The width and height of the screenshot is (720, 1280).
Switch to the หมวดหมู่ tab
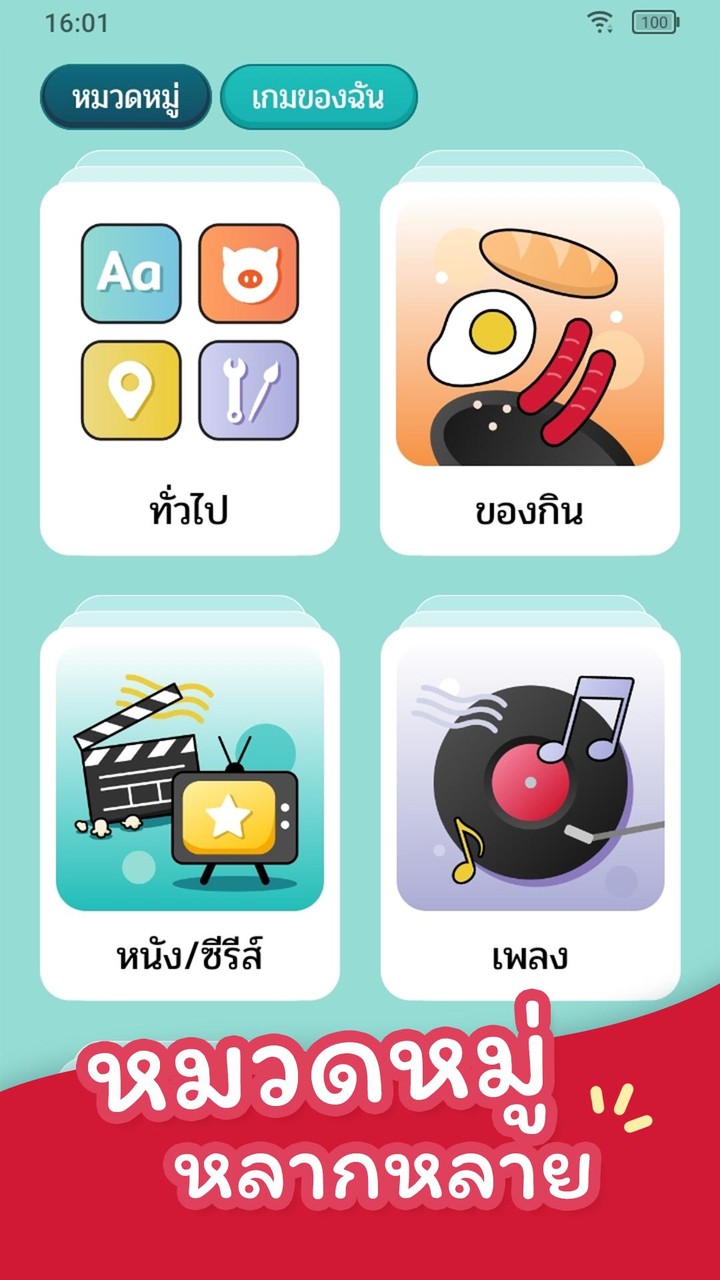click(127, 97)
